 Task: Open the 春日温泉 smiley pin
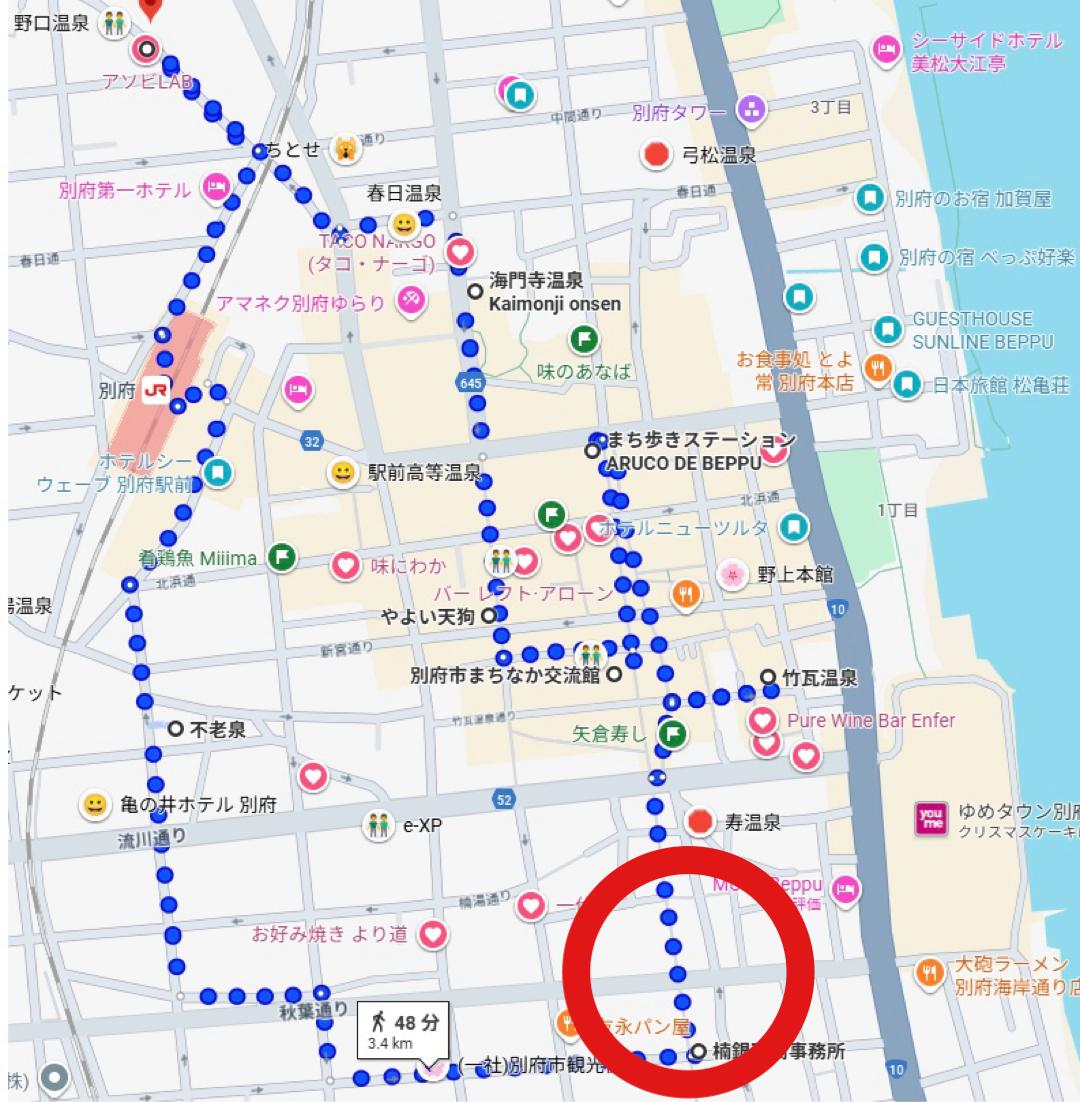(404, 225)
